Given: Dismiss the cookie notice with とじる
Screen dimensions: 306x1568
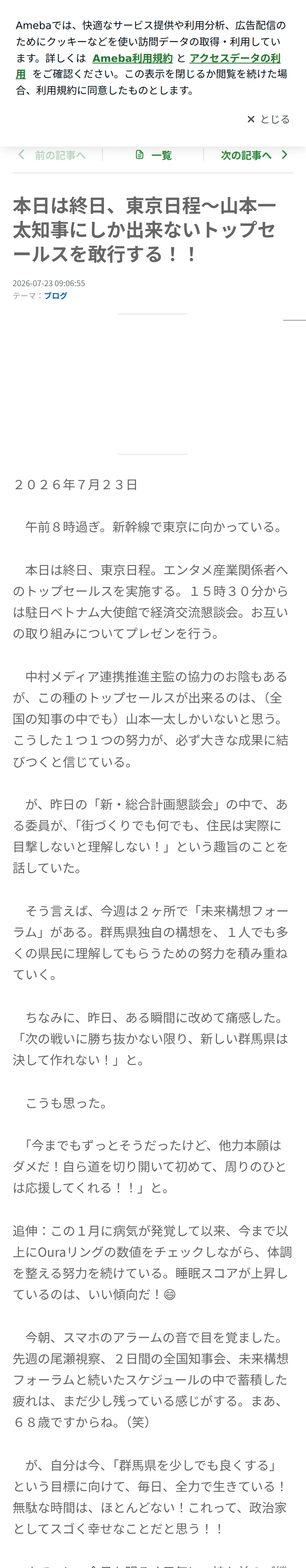Looking at the screenshot, I should pyautogui.click(x=268, y=119).
